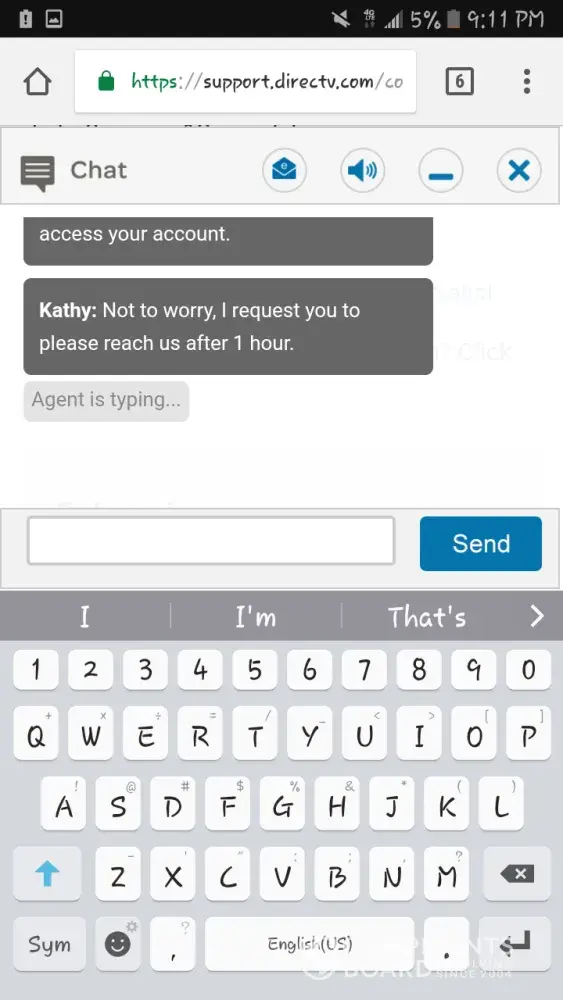Expand more keyboard suggestions arrow
Viewport: 563px width, 1000px height.
click(x=537, y=616)
